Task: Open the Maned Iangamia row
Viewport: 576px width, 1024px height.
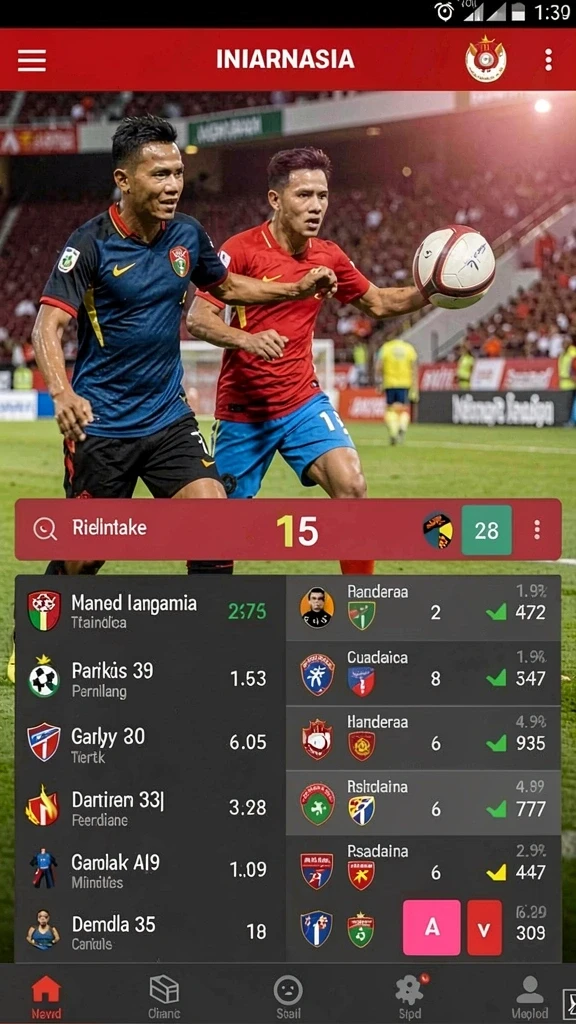Action: [x=150, y=611]
